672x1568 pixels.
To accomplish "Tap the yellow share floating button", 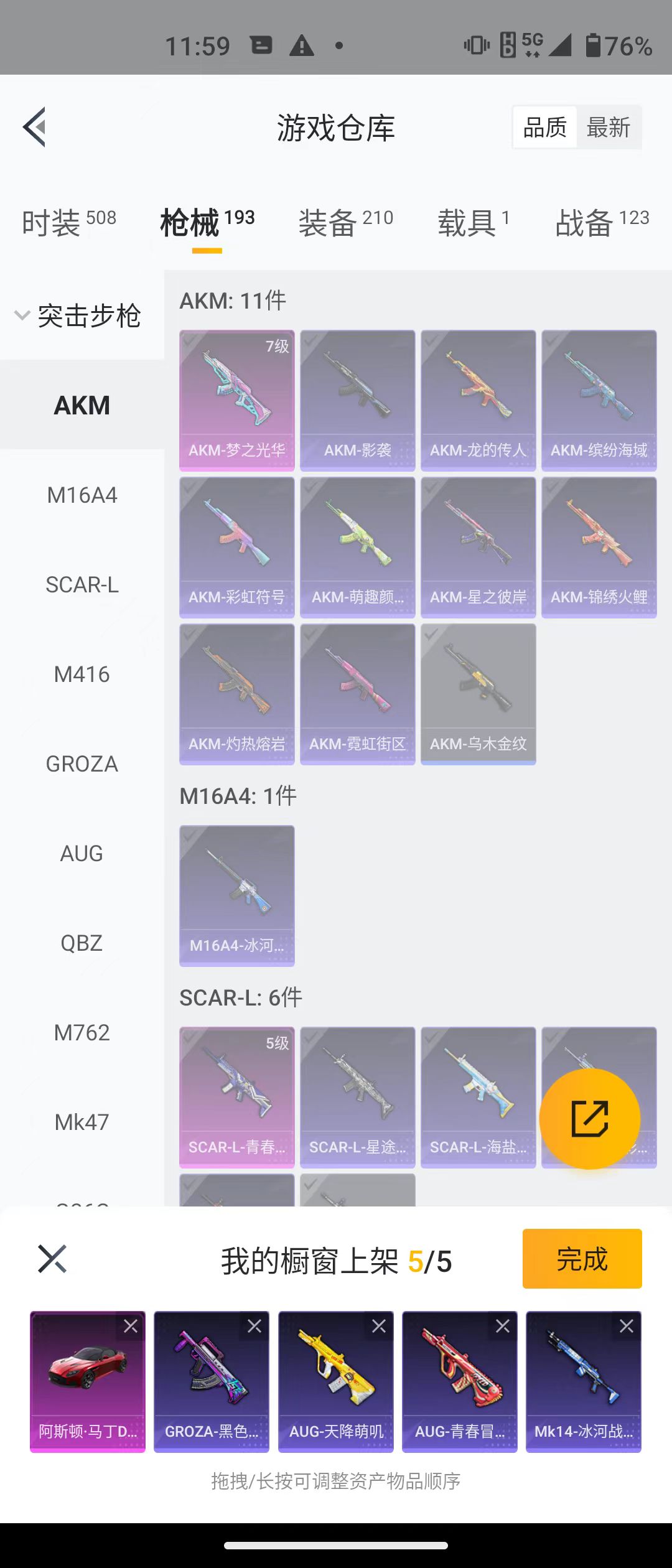I will point(589,1118).
